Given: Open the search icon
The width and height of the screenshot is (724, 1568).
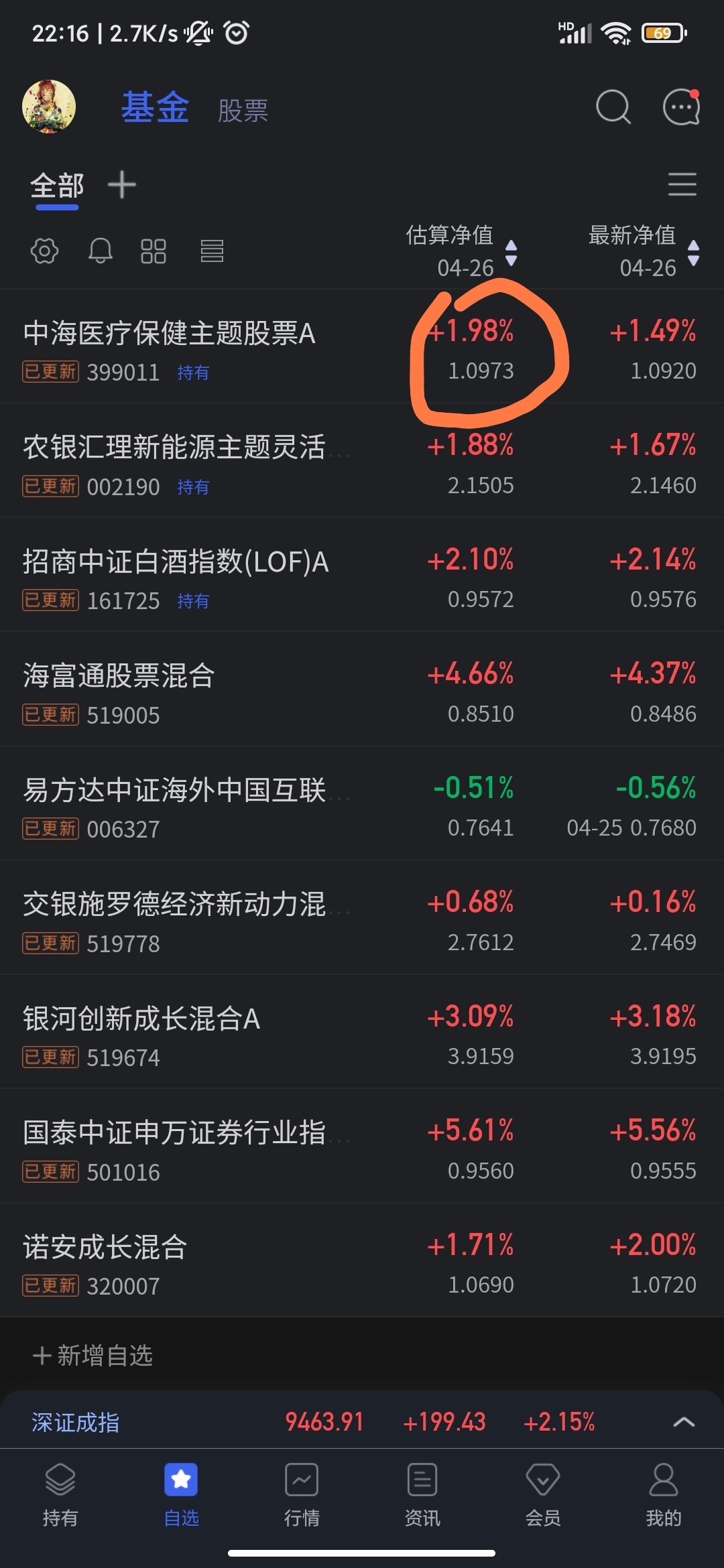Looking at the screenshot, I should point(613,107).
